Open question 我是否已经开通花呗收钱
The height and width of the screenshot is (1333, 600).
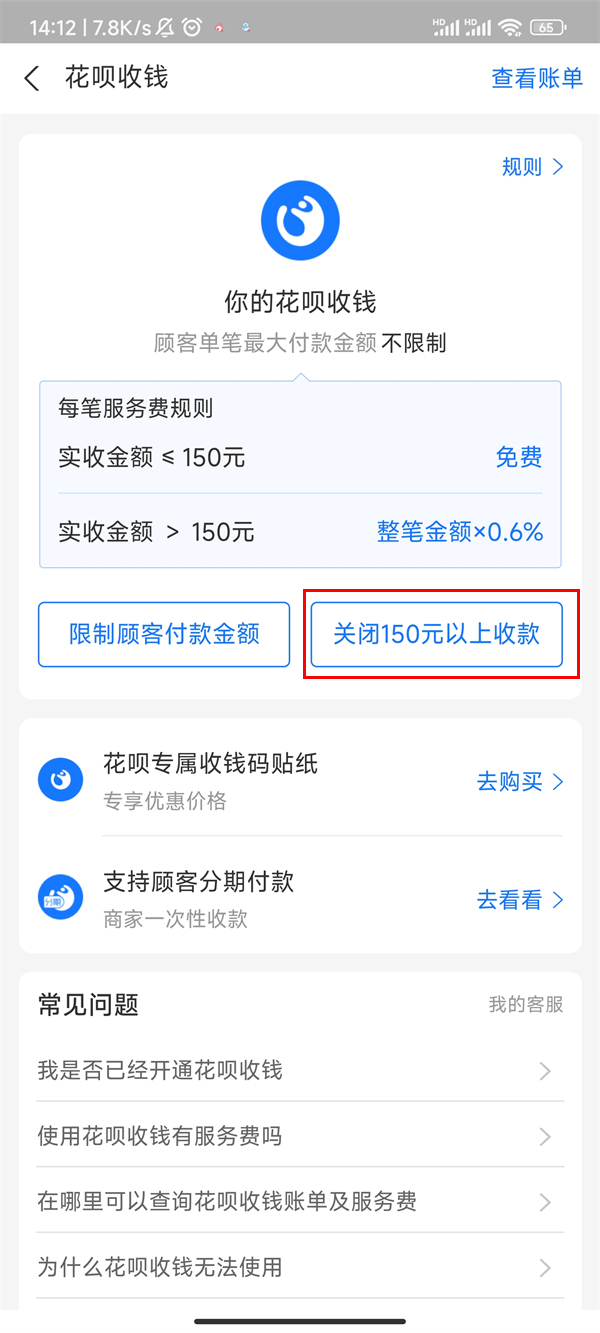pos(300,1071)
